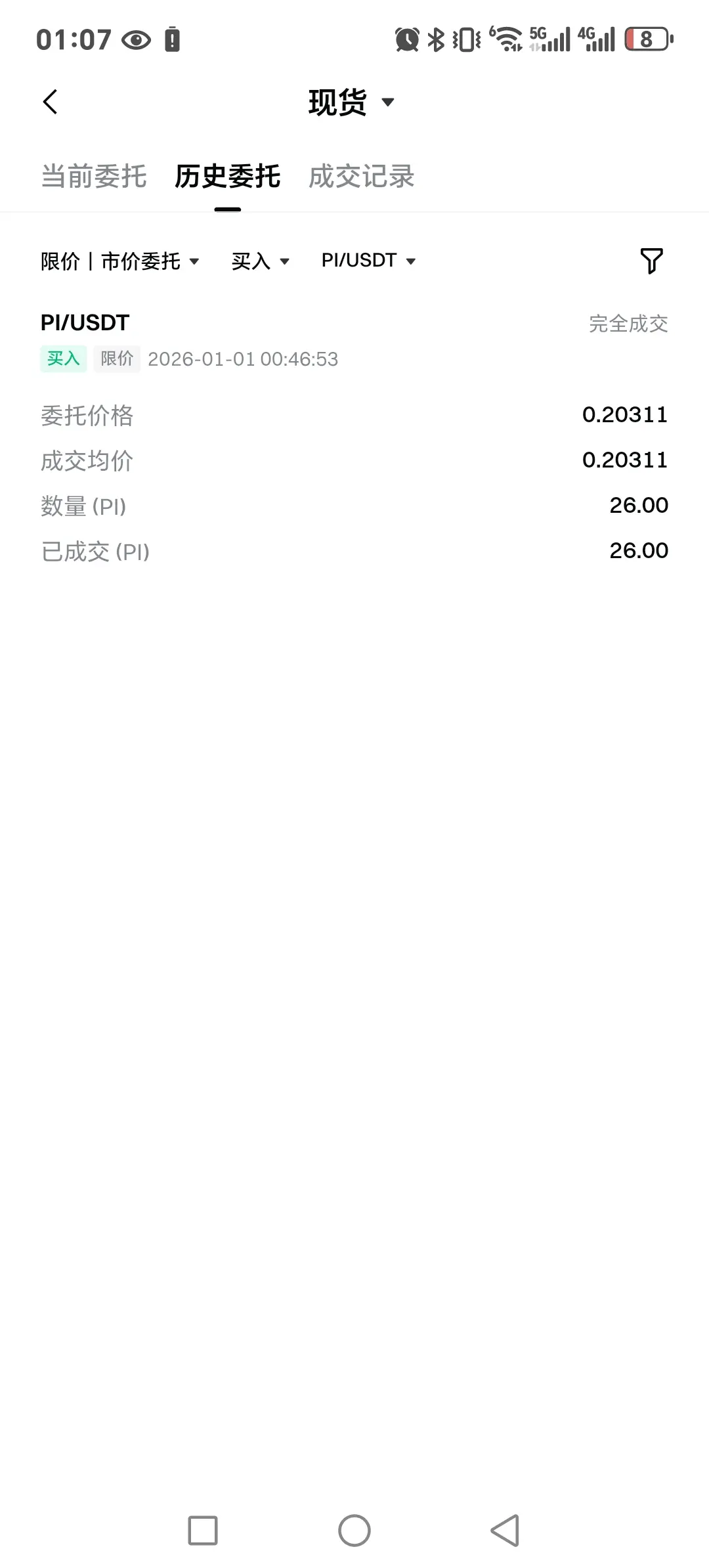Expand the 限价|市价委托 order type filter

coord(119,261)
